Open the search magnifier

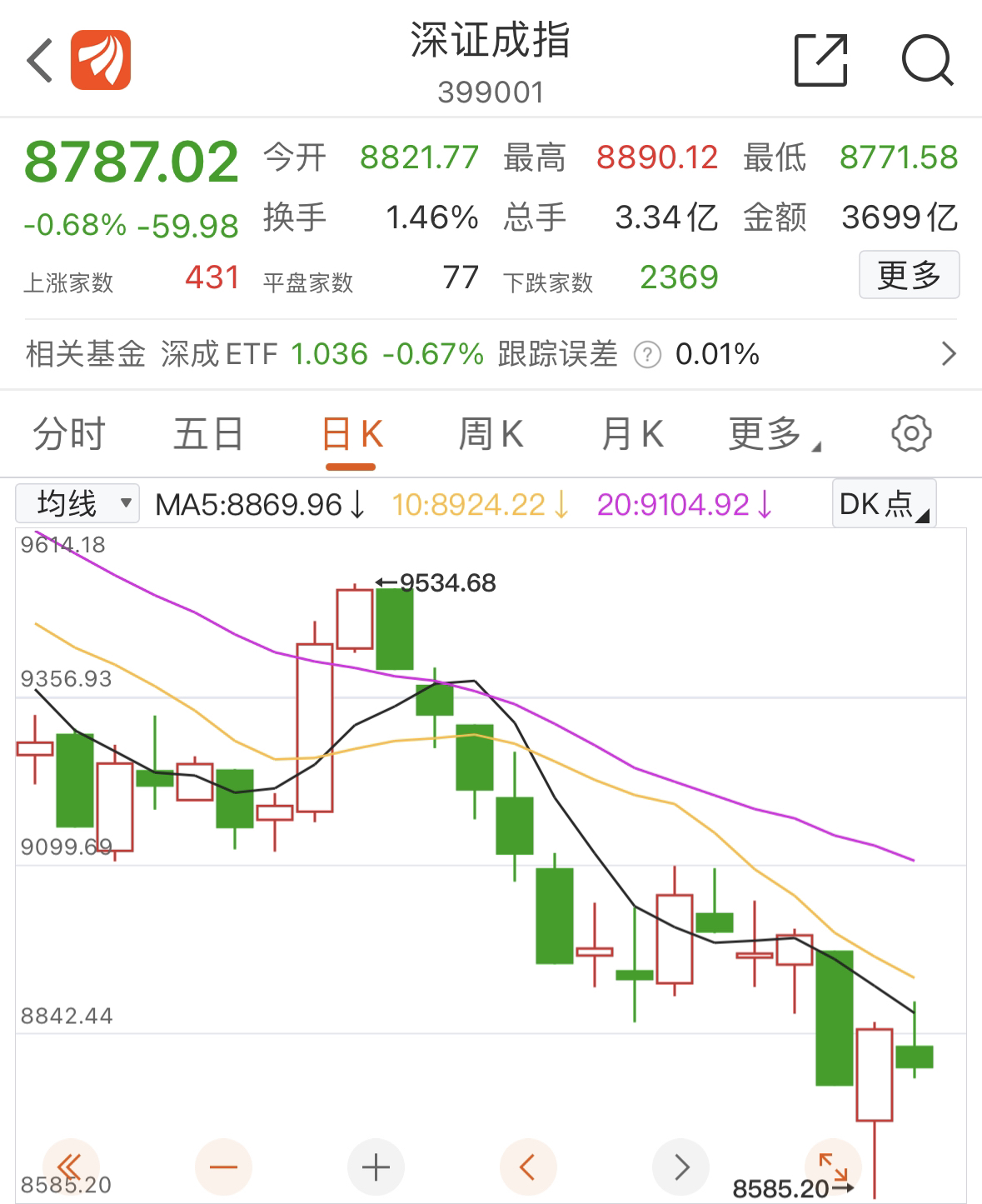927,60
